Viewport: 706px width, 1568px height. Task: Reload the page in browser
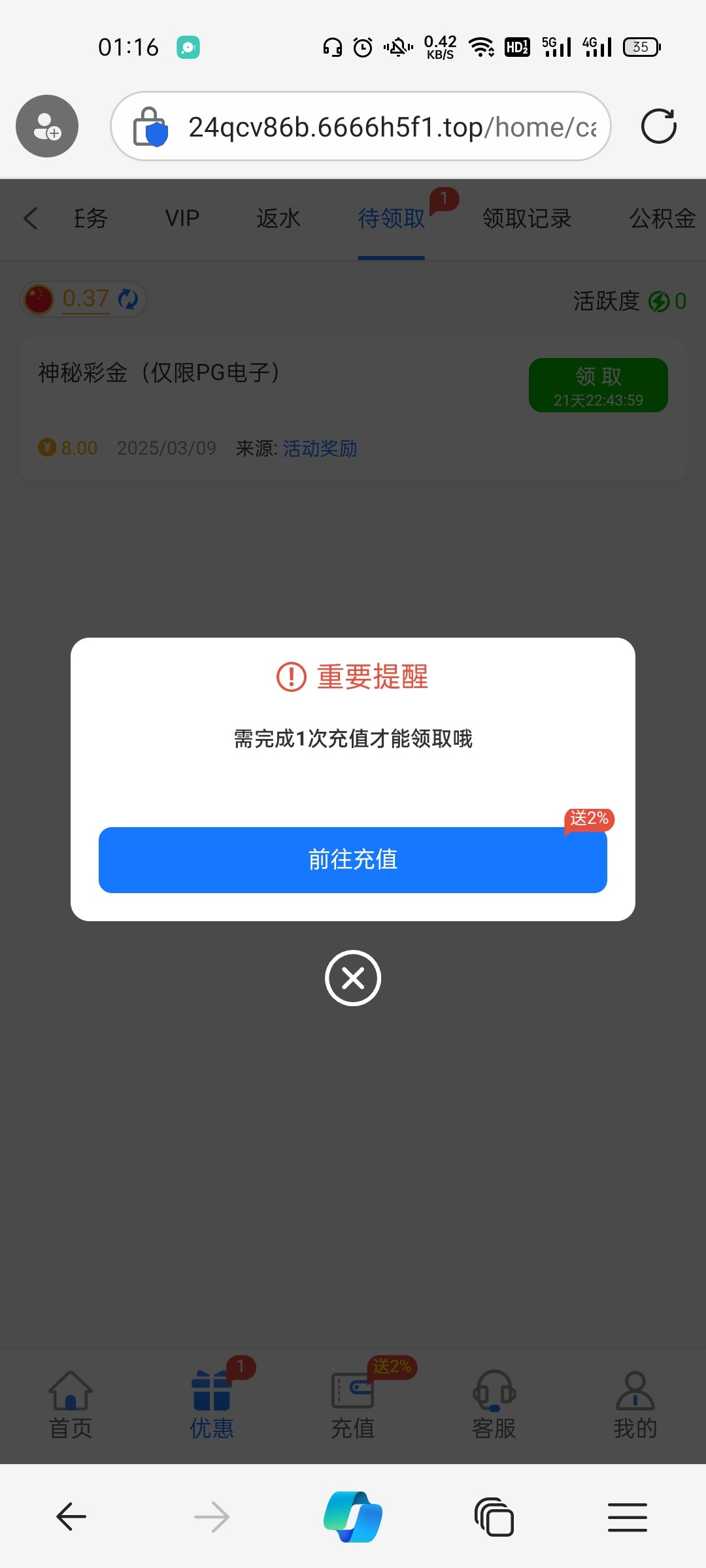658,126
